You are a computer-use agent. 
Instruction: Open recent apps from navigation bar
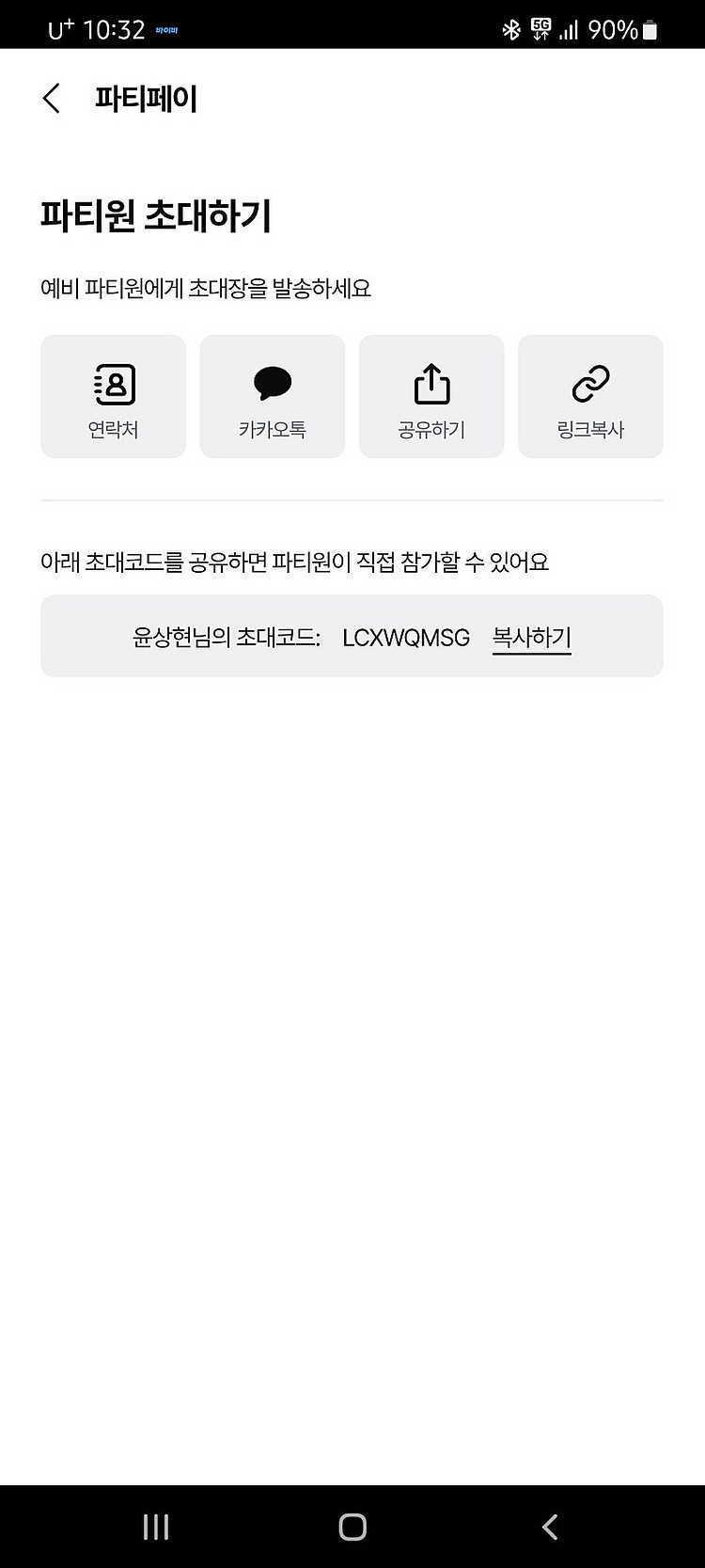point(155,1527)
